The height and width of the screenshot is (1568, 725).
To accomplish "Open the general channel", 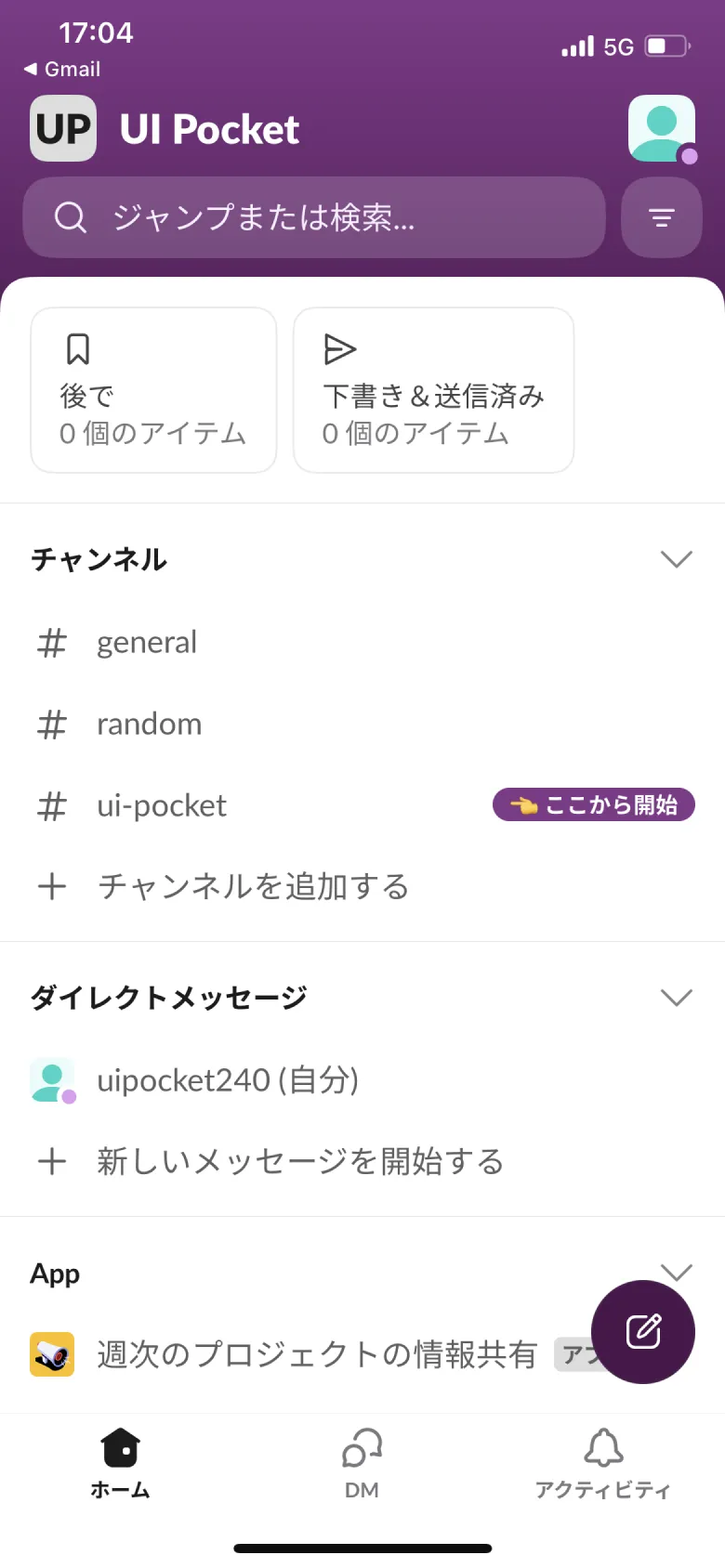I will tap(146, 642).
